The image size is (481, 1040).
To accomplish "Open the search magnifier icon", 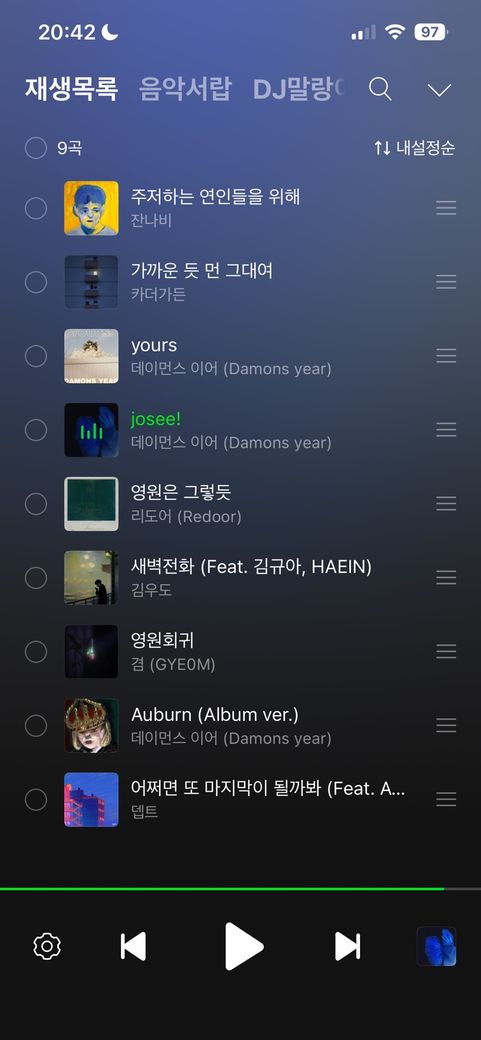I will point(380,89).
